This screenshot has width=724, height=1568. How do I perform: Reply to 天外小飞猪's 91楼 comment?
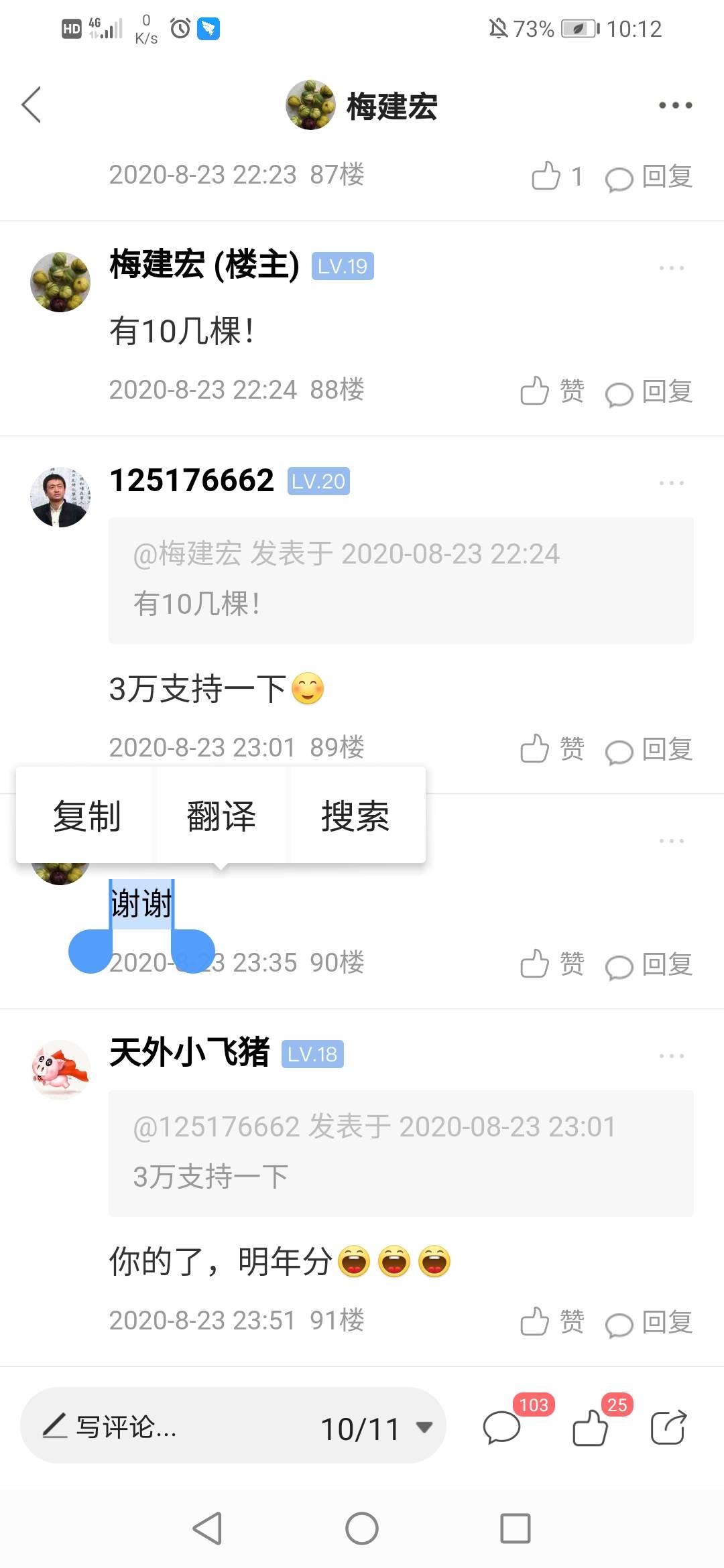[x=649, y=1323]
